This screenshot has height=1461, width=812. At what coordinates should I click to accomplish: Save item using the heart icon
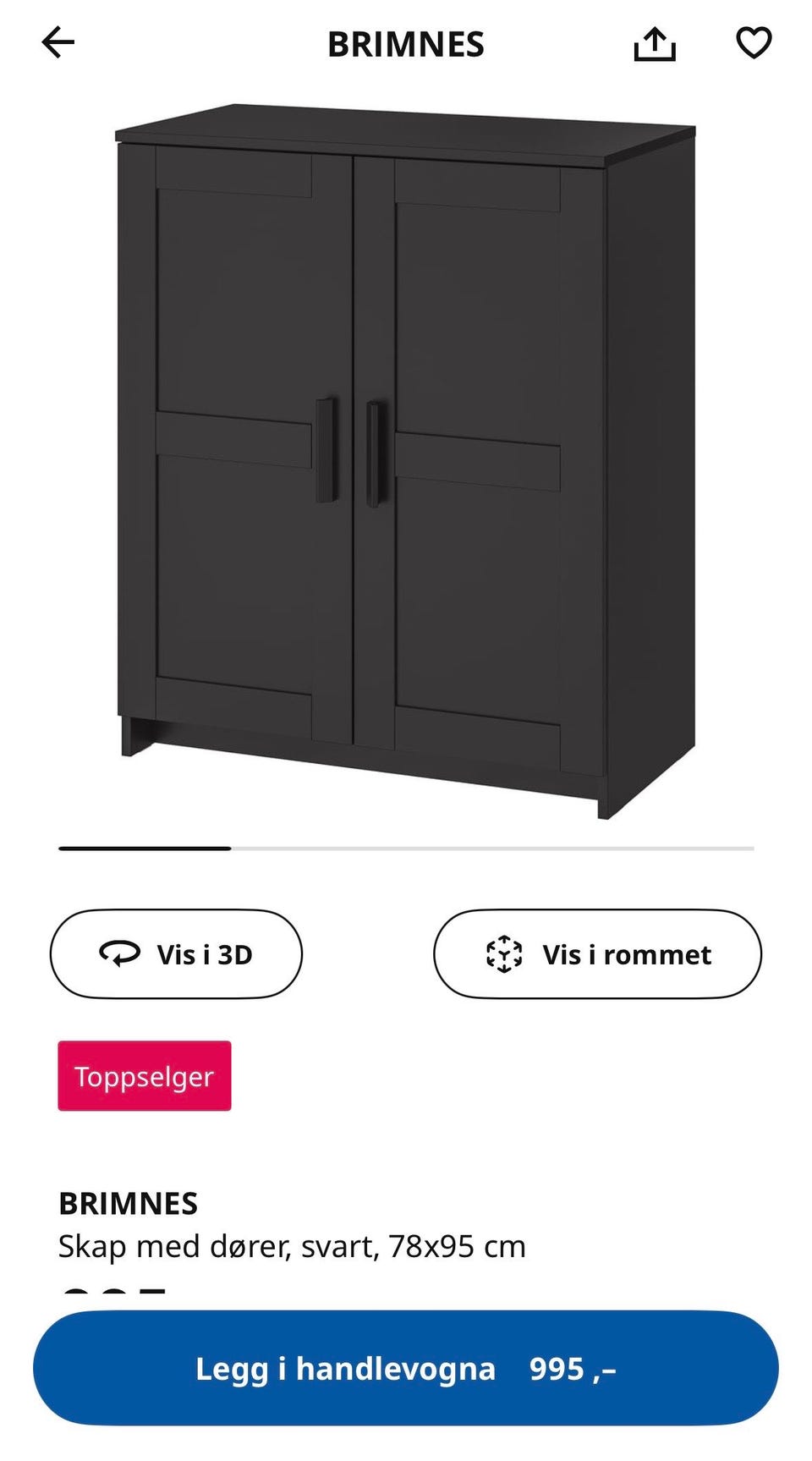coord(755,44)
